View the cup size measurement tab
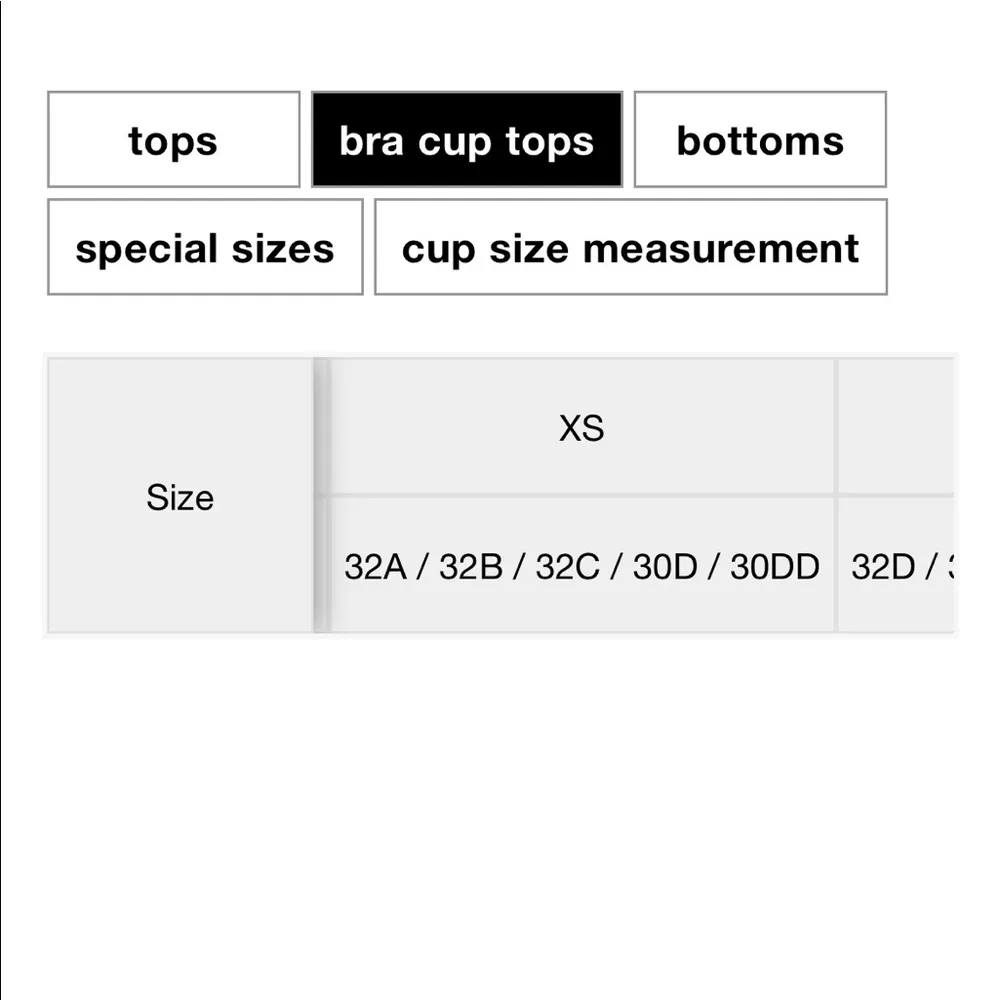The height and width of the screenshot is (1000, 1000). tap(630, 247)
